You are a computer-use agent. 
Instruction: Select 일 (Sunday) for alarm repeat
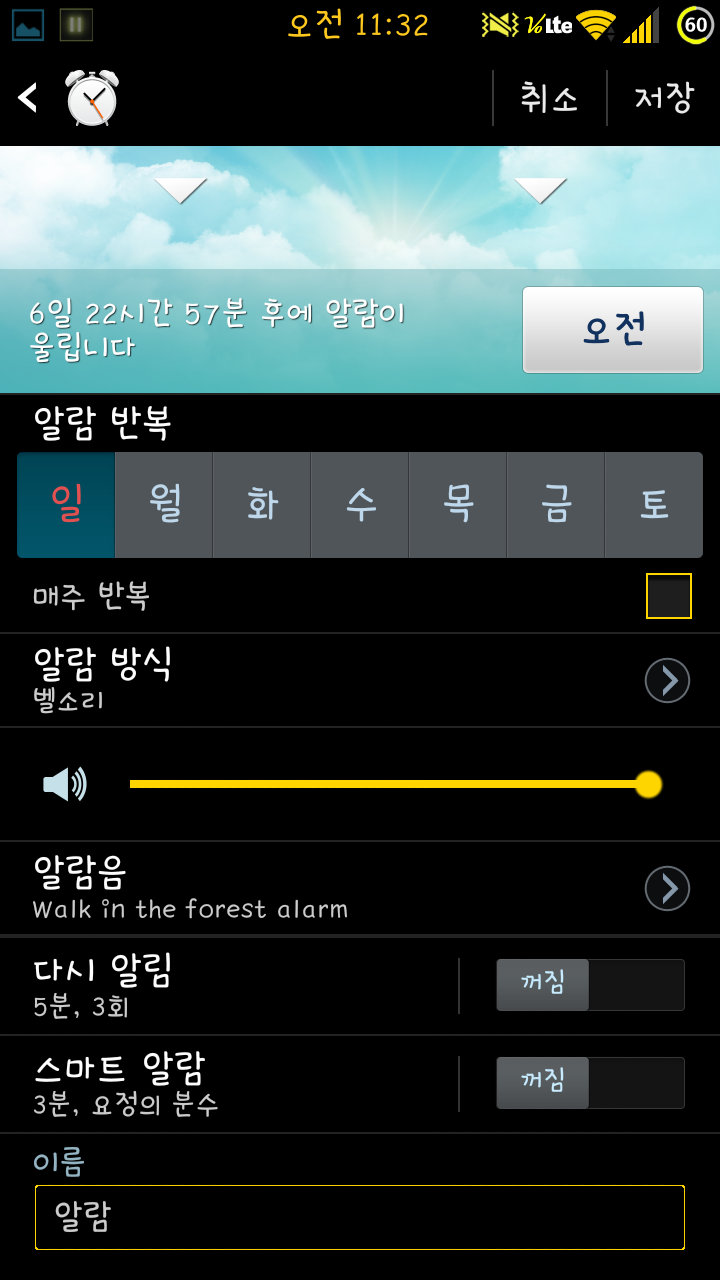point(66,505)
